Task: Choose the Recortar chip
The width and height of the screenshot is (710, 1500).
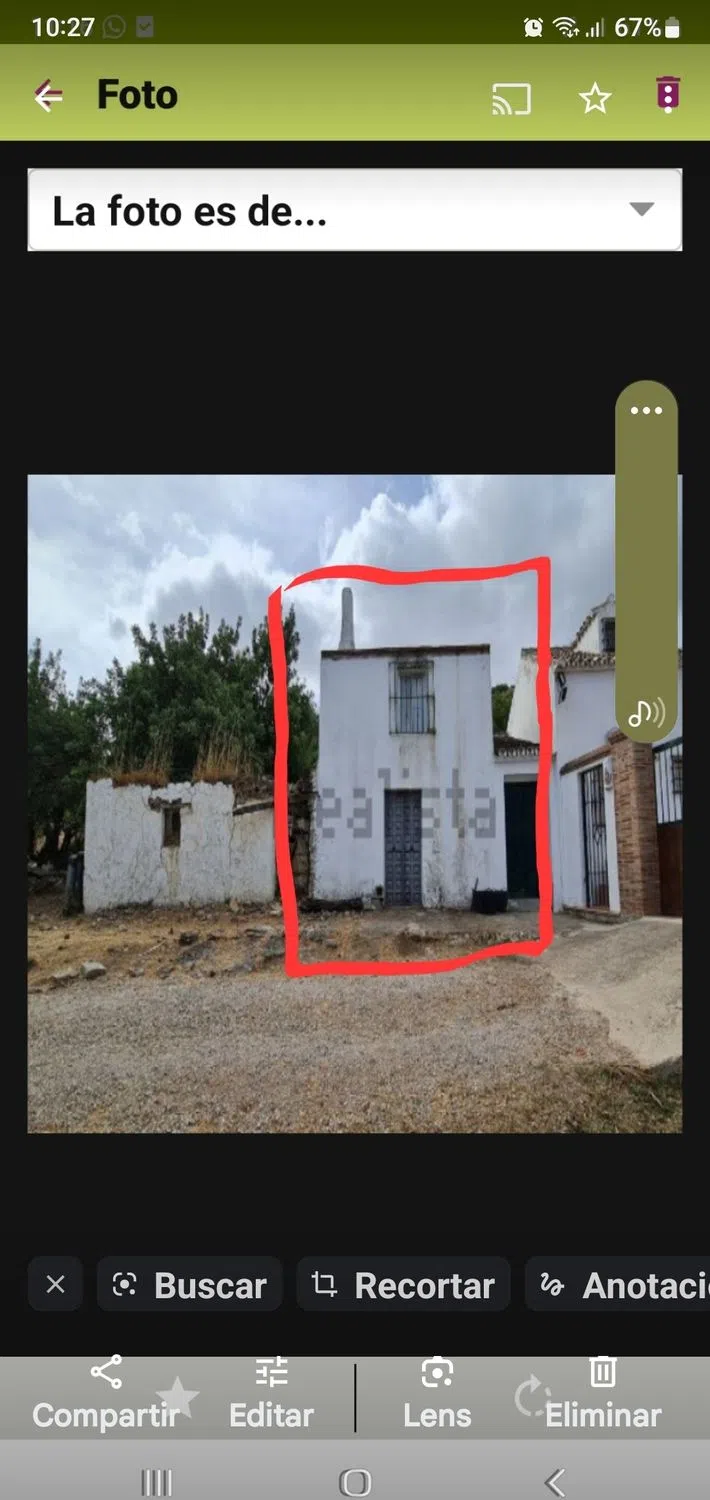Action: coord(403,1285)
